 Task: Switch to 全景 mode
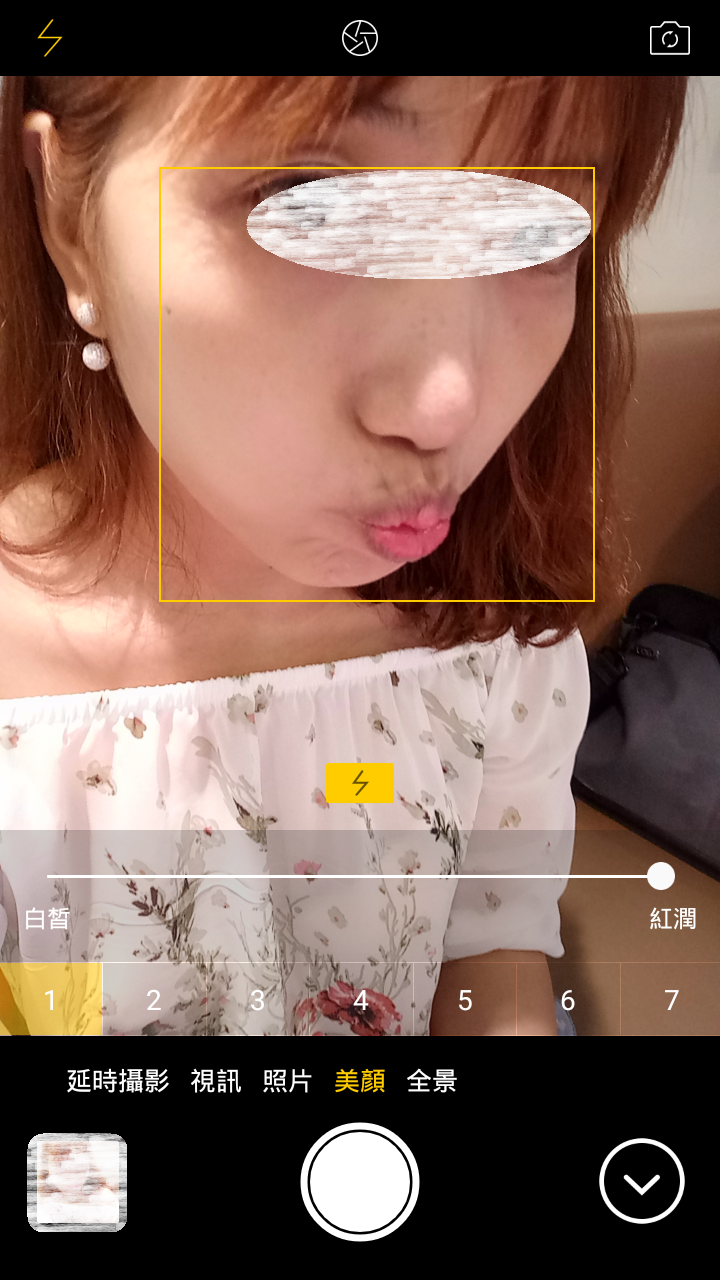(432, 1081)
